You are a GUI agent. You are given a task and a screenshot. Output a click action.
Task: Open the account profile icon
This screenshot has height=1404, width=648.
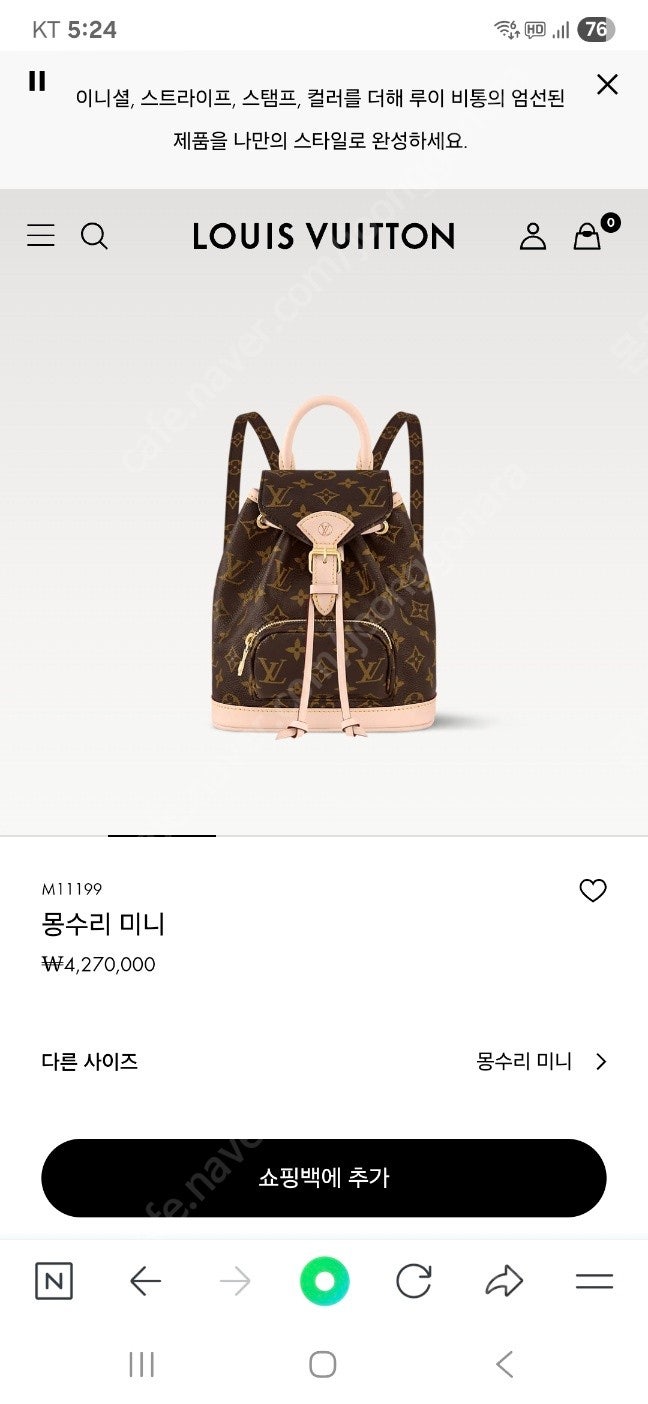(x=533, y=236)
